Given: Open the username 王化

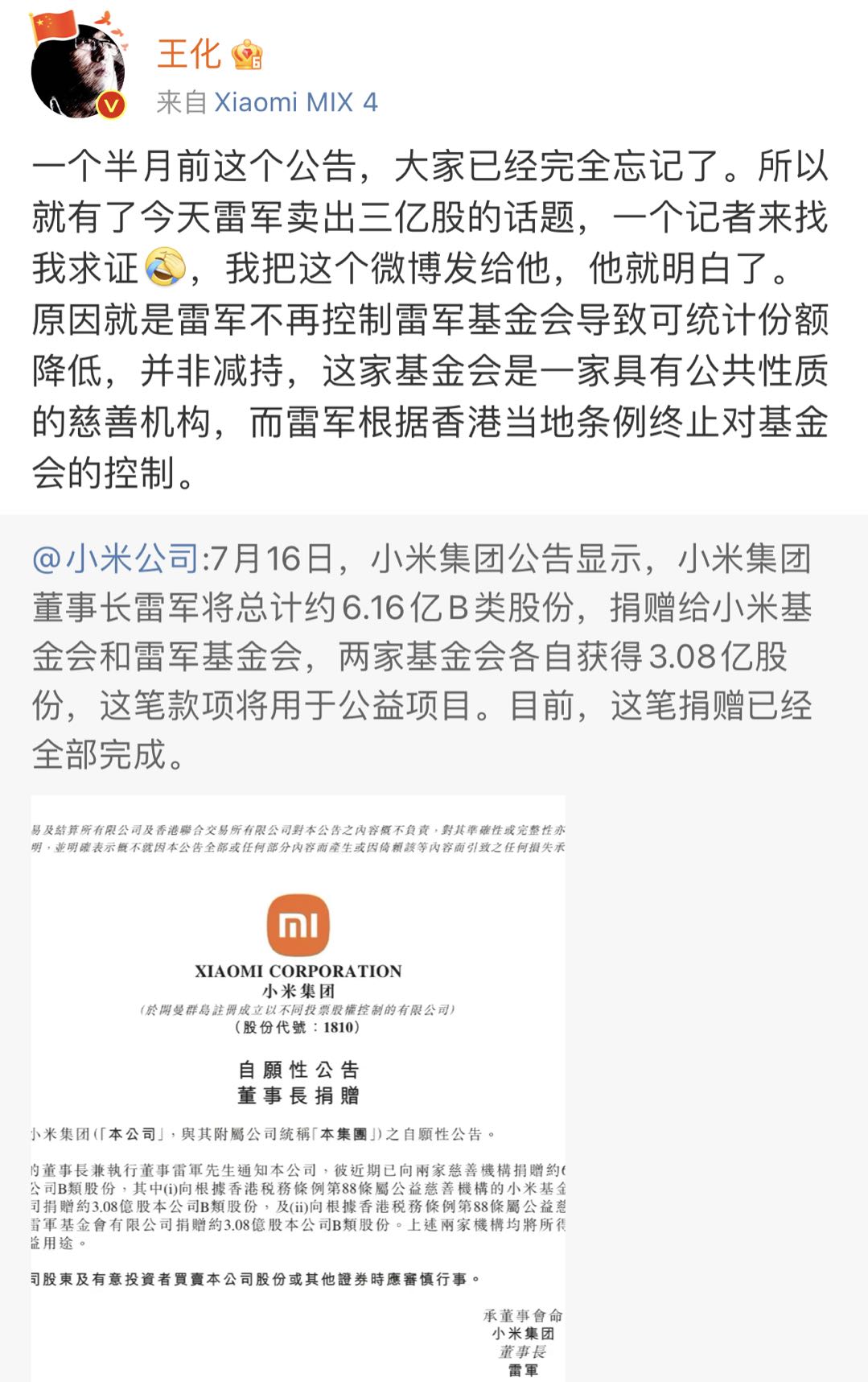Looking at the screenshot, I should (188, 54).
